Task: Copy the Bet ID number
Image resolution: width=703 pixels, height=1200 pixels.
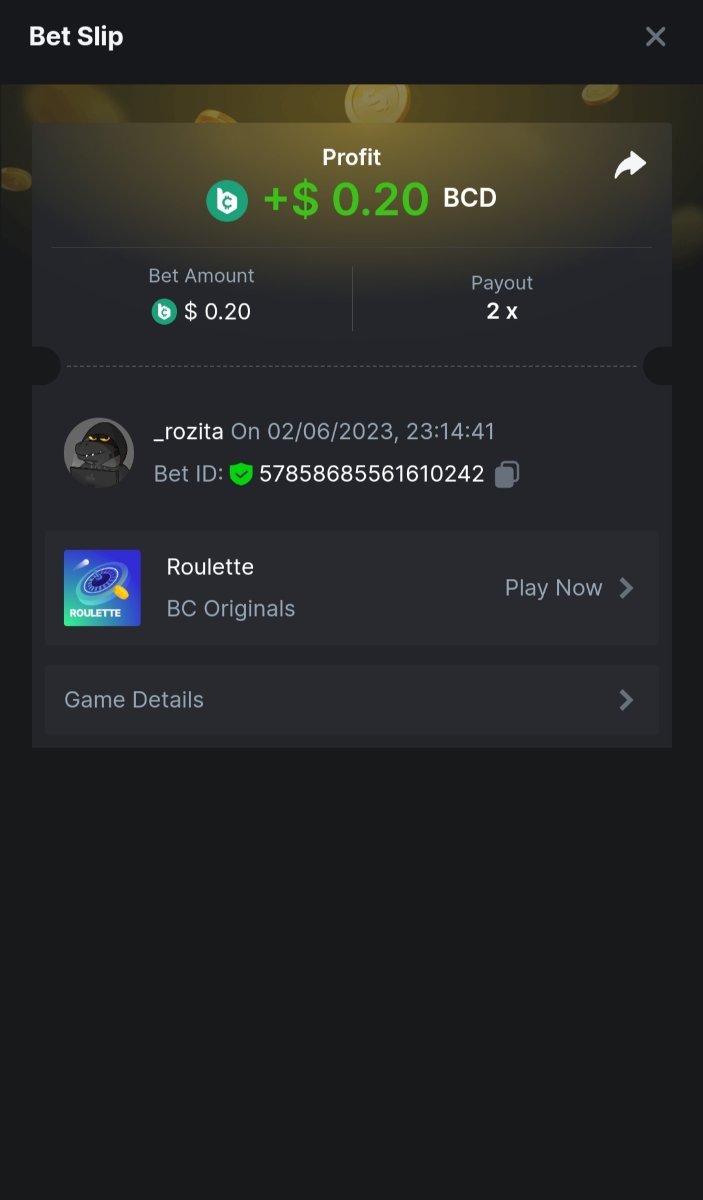Action: [x=507, y=474]
